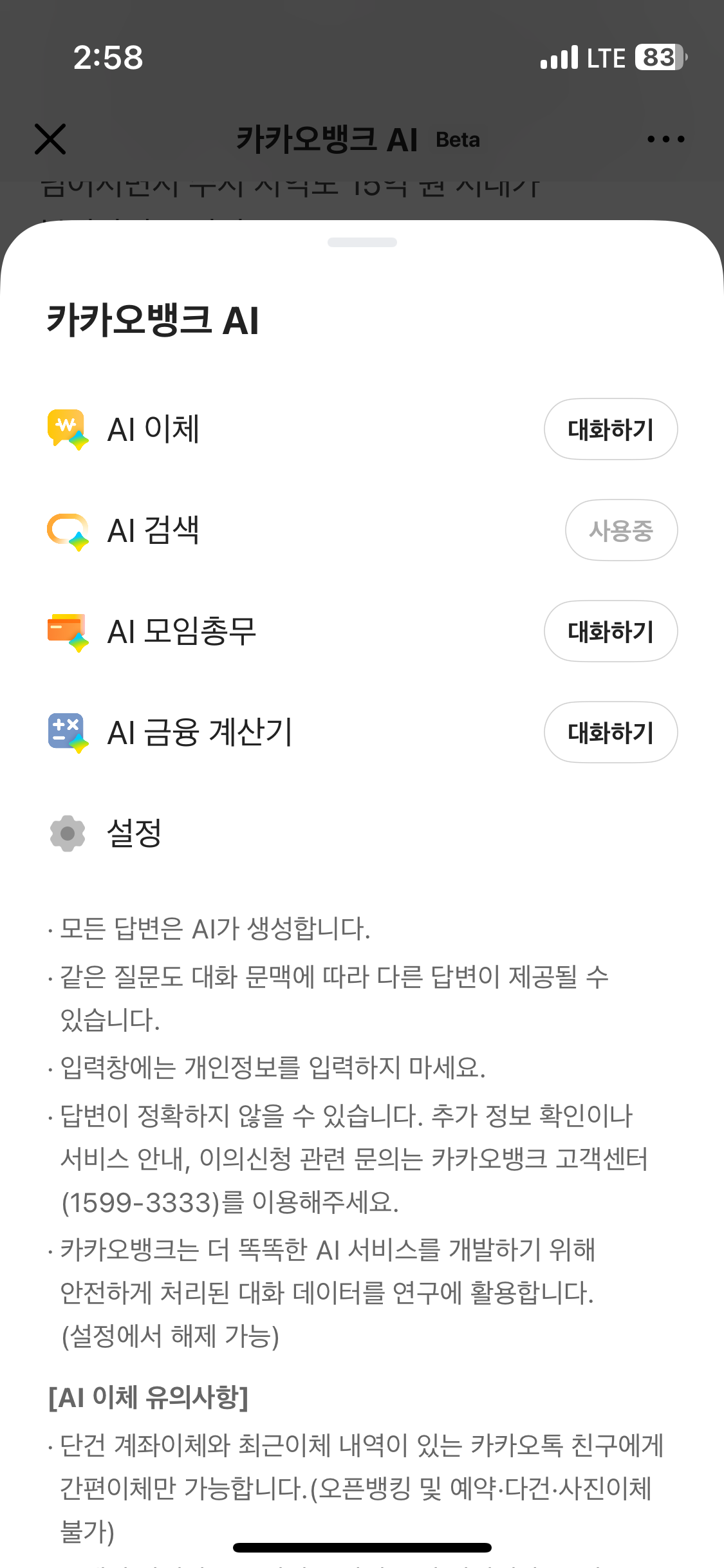Tap the cellular signal indicator
The image size is (724, 1568).
559,57
